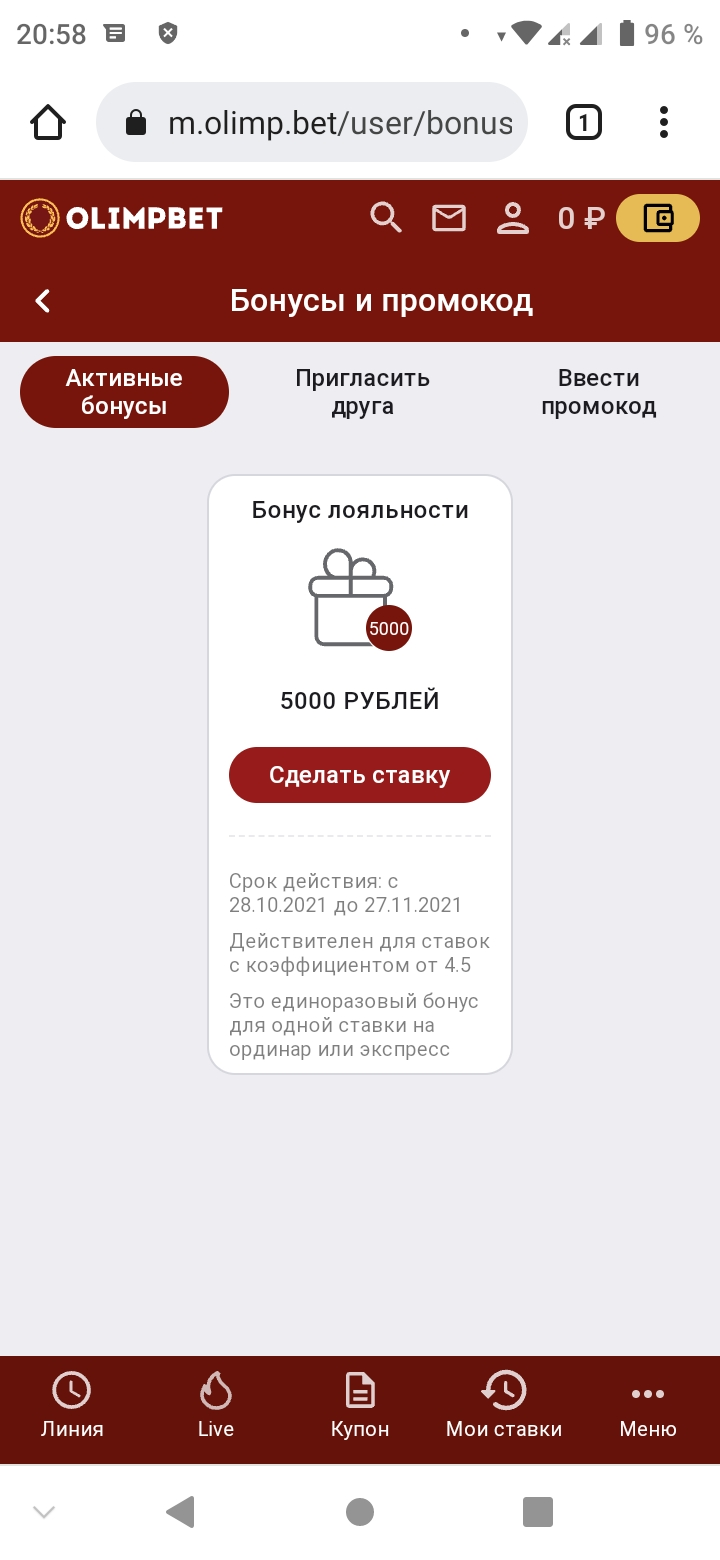Open the Live section

pyautogui.click(x=216, y=1405)
